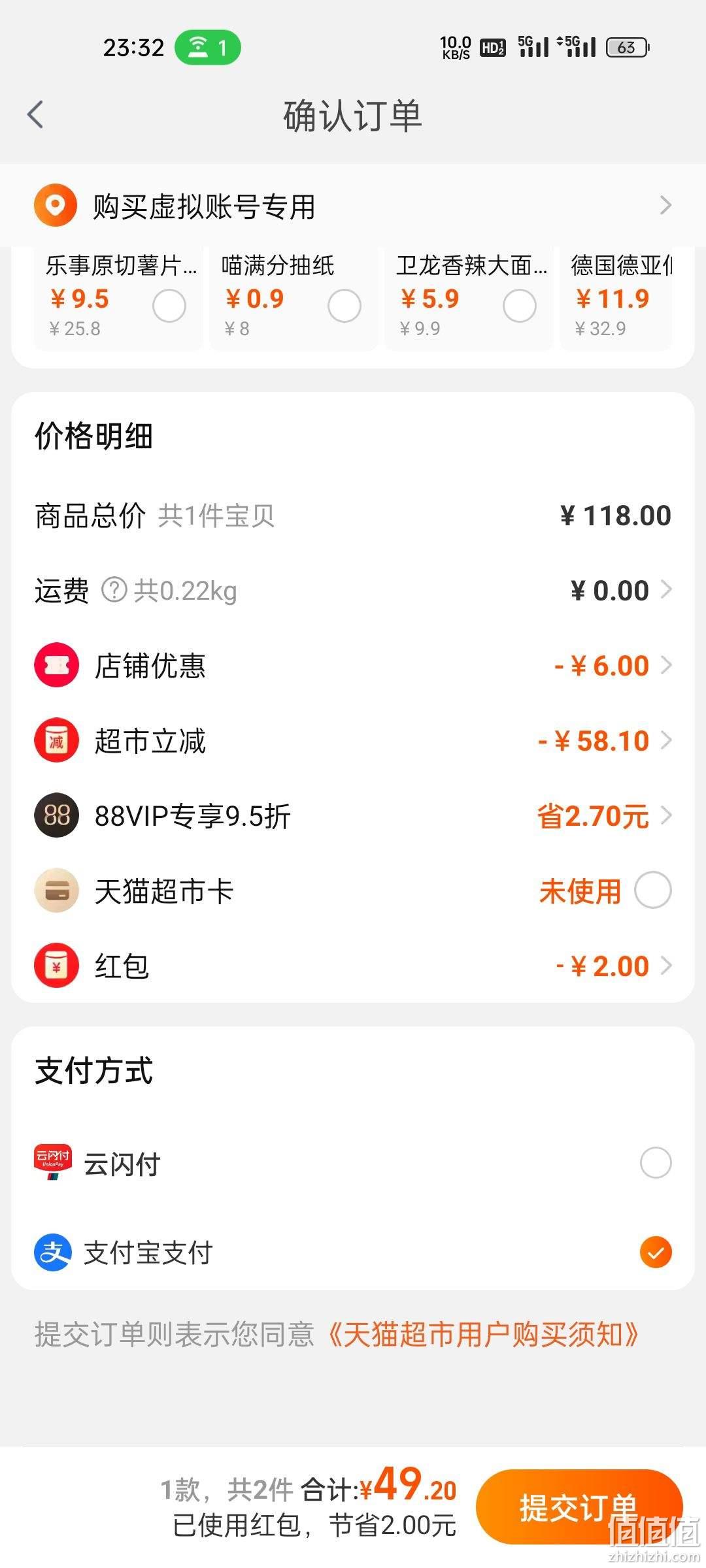Select the 卫龙香辣大面 add-on item

tap(520, 306)
